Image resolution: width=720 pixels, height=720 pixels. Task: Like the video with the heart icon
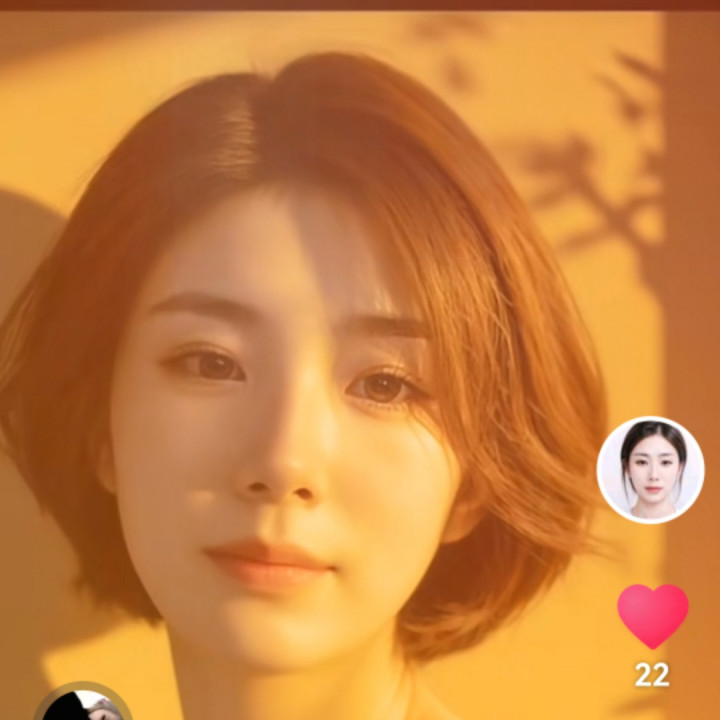(x=652, y=616)
